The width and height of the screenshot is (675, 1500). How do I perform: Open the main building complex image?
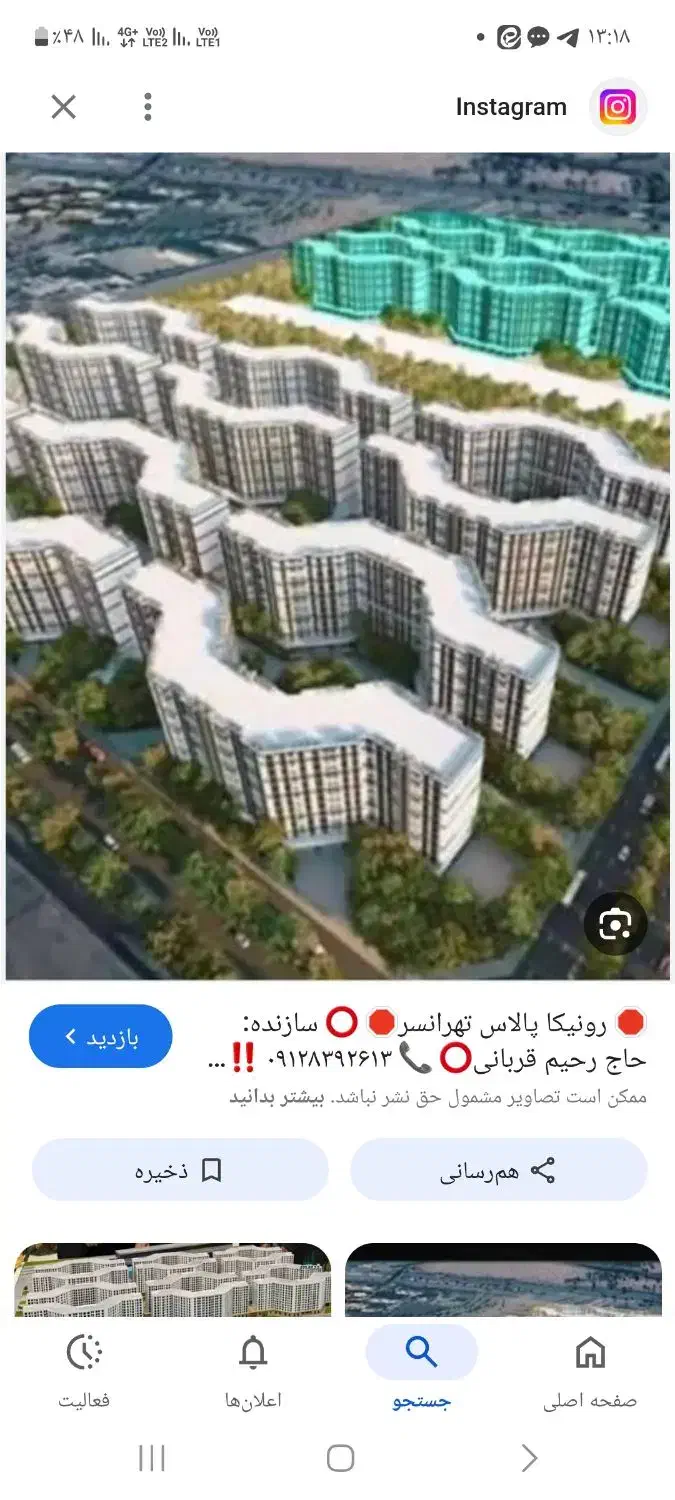[x=338, y=566]
